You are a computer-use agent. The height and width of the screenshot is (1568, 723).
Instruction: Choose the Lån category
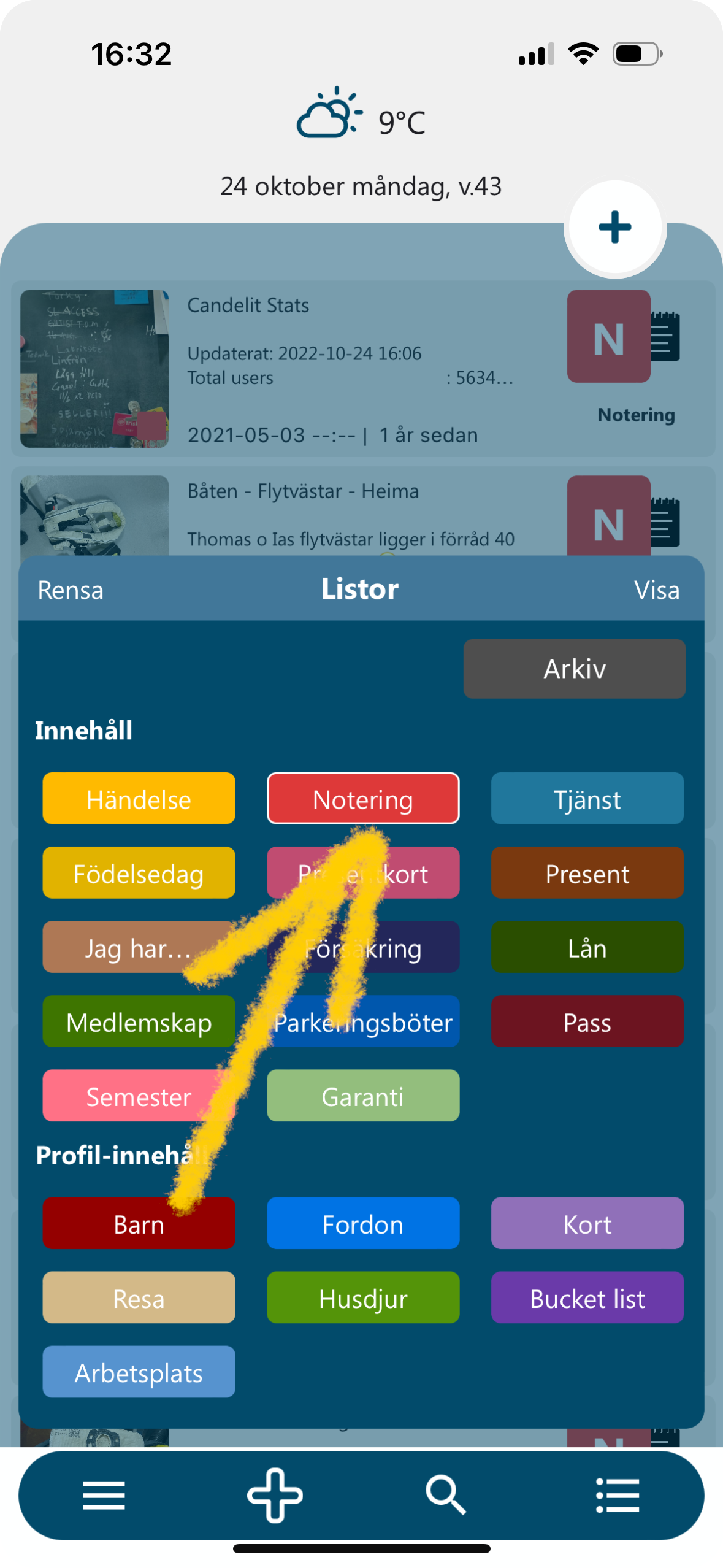click(587, 947)
